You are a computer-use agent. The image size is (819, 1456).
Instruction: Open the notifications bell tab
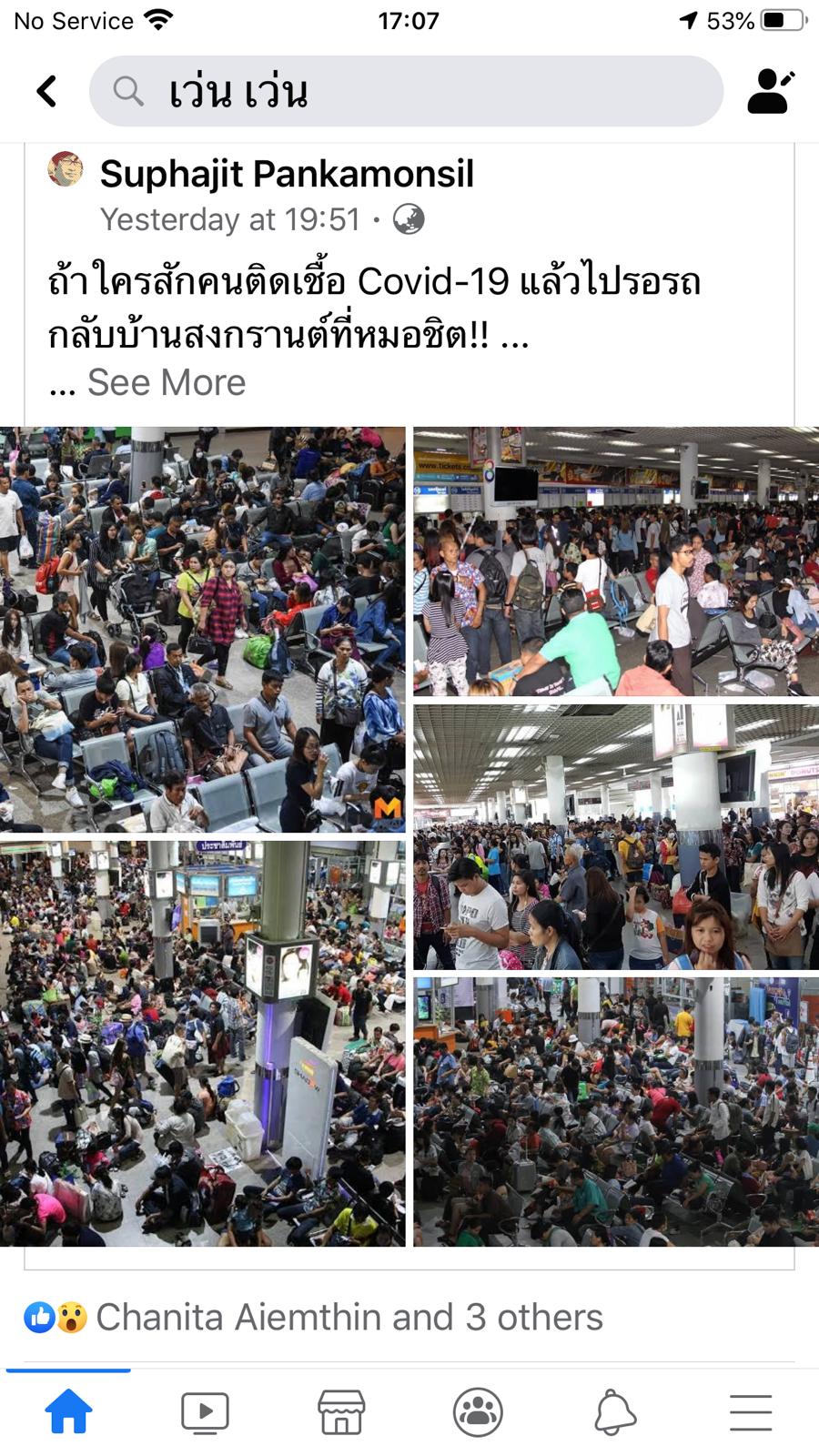(614, 1412)
